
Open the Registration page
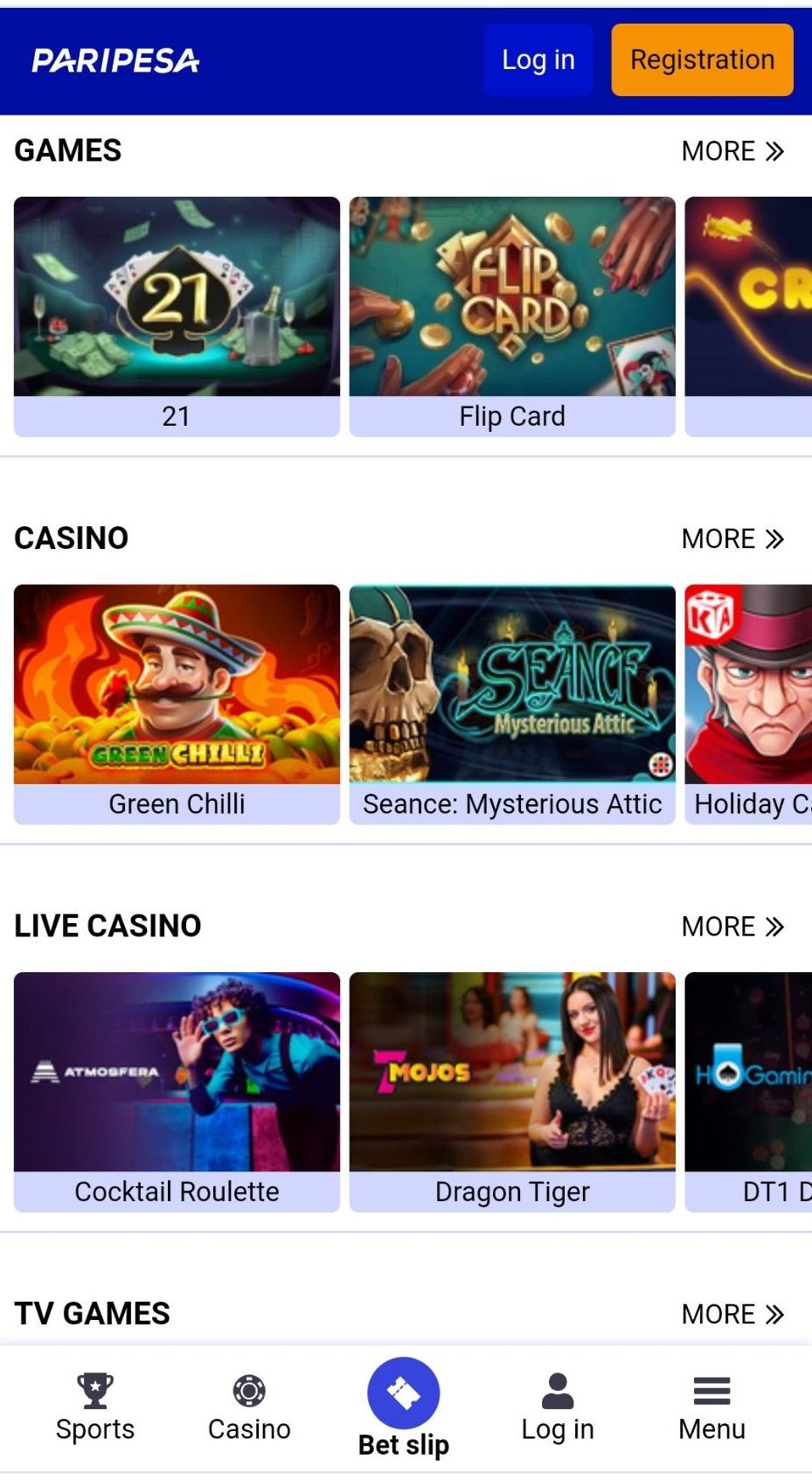[x=702, y=59]
